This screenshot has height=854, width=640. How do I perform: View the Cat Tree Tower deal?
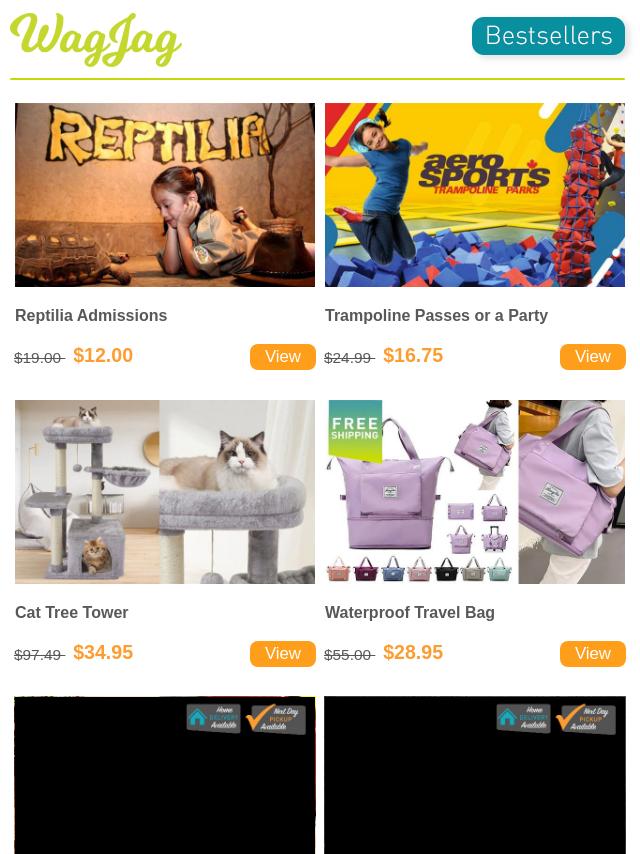pos(282,654)
